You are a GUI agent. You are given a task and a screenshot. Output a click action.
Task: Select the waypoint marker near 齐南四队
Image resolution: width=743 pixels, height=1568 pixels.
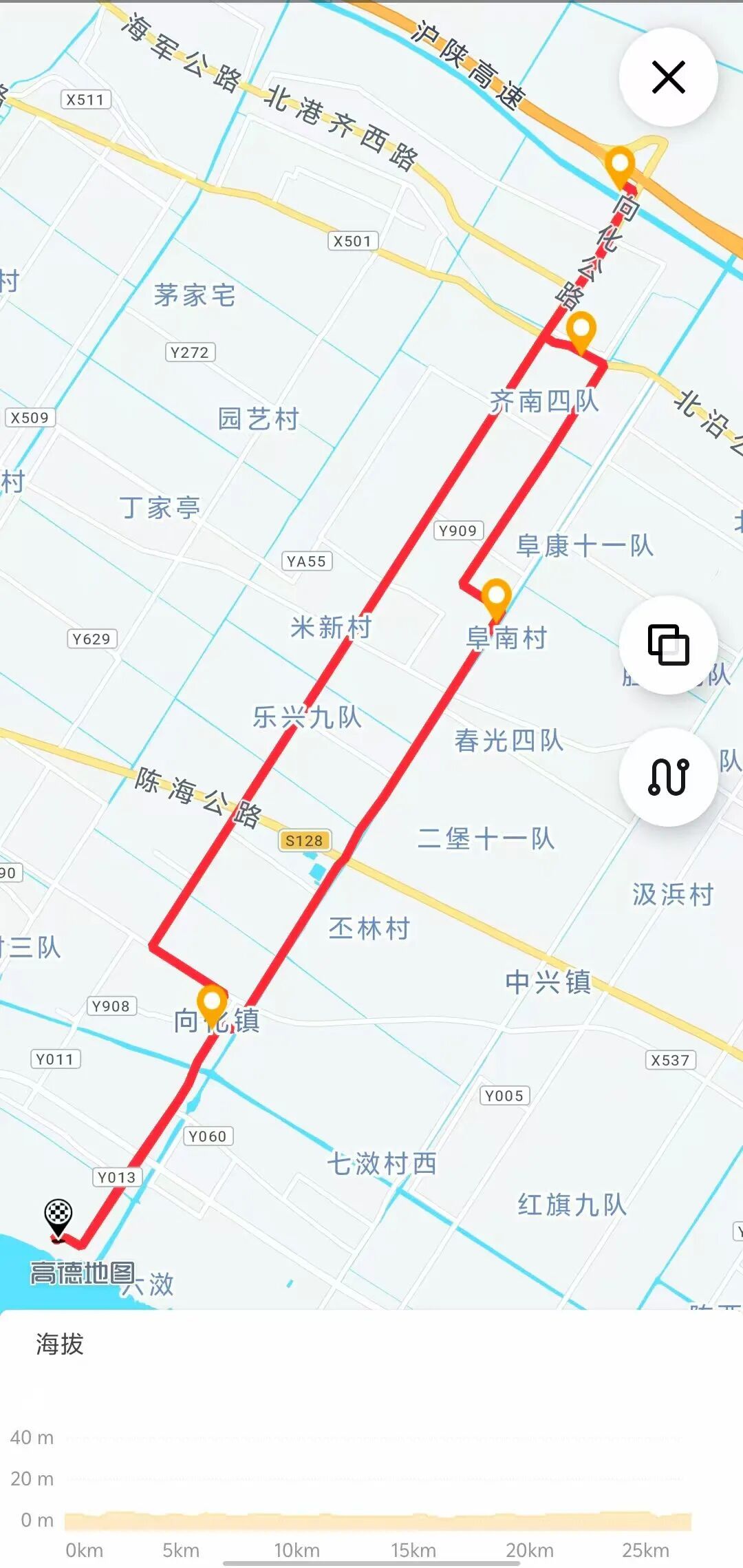point(581,332)
